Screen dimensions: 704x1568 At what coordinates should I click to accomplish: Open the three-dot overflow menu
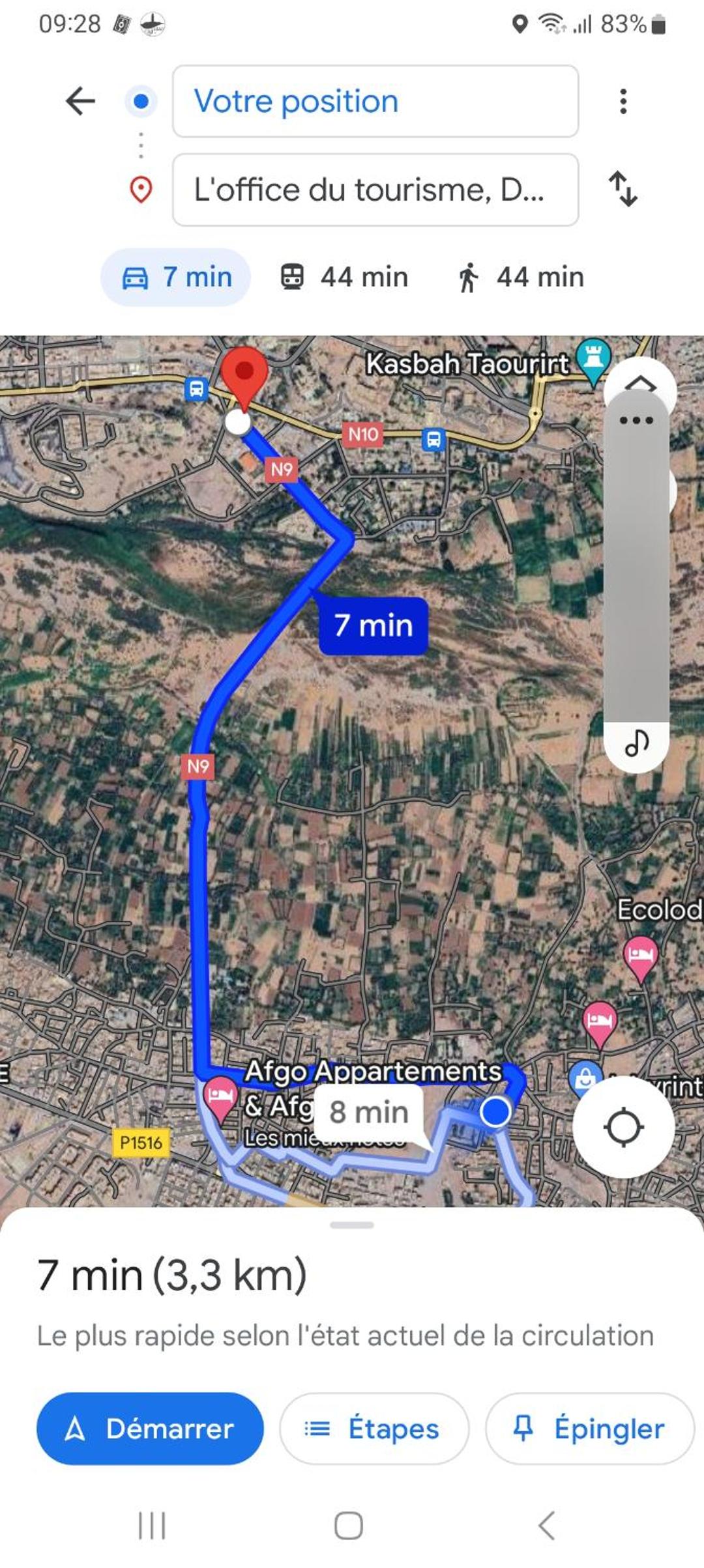(623, 102)
